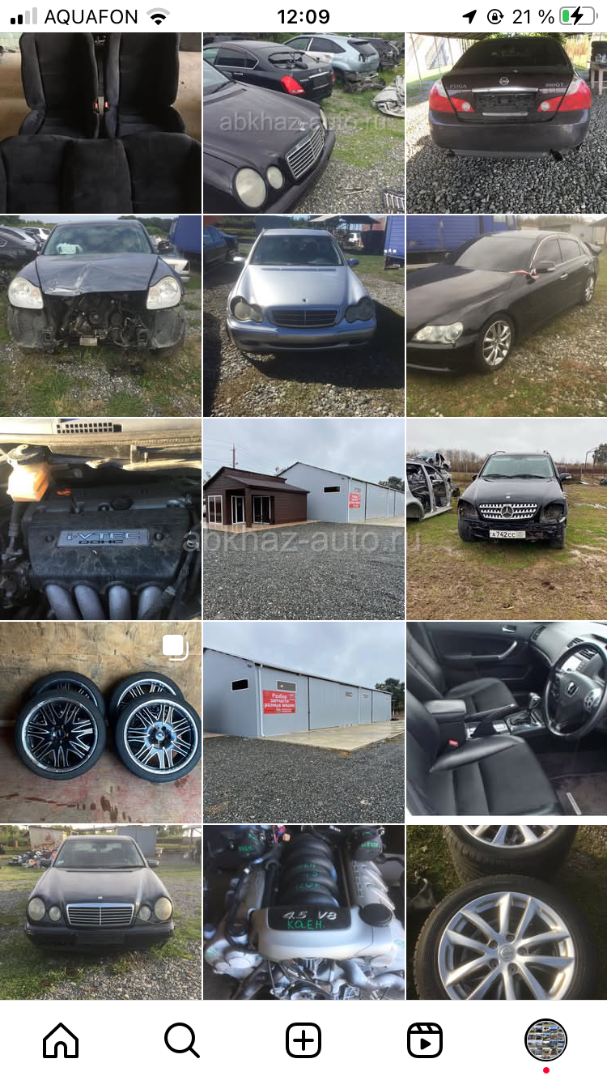Open the i-VTEC engine photo
The height and width of the screenshot is (1080, 607).
(100, 519)
